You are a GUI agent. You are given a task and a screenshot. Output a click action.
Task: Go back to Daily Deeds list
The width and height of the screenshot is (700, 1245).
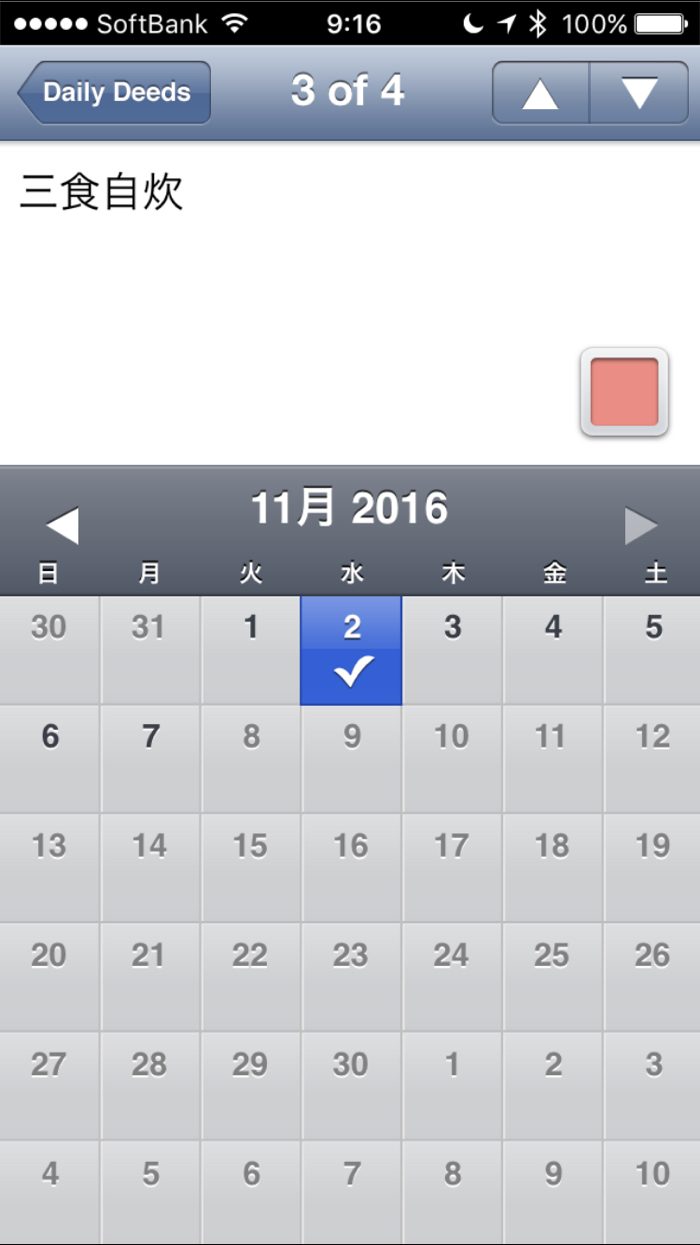point(114,92)
